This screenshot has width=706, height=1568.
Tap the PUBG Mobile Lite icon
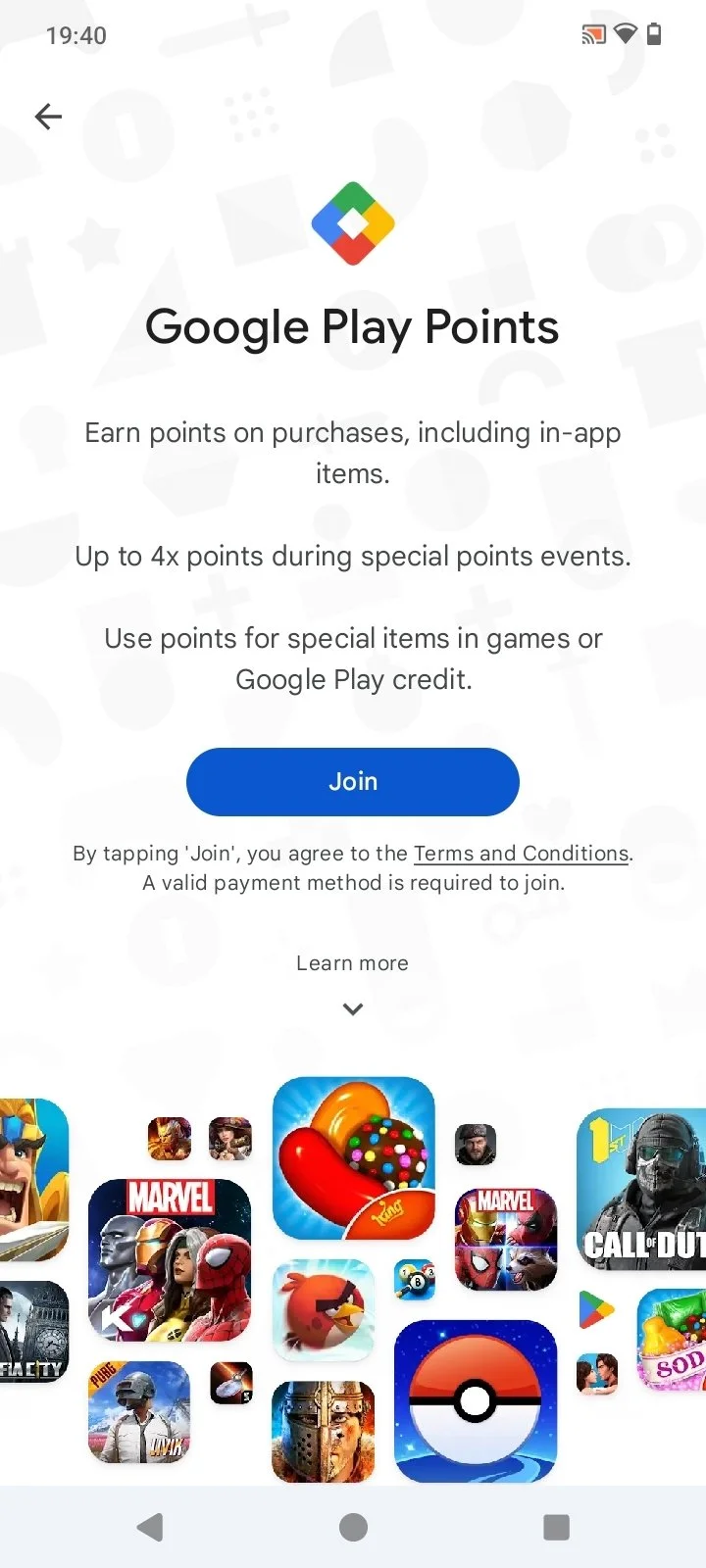tap(139, 1412)
